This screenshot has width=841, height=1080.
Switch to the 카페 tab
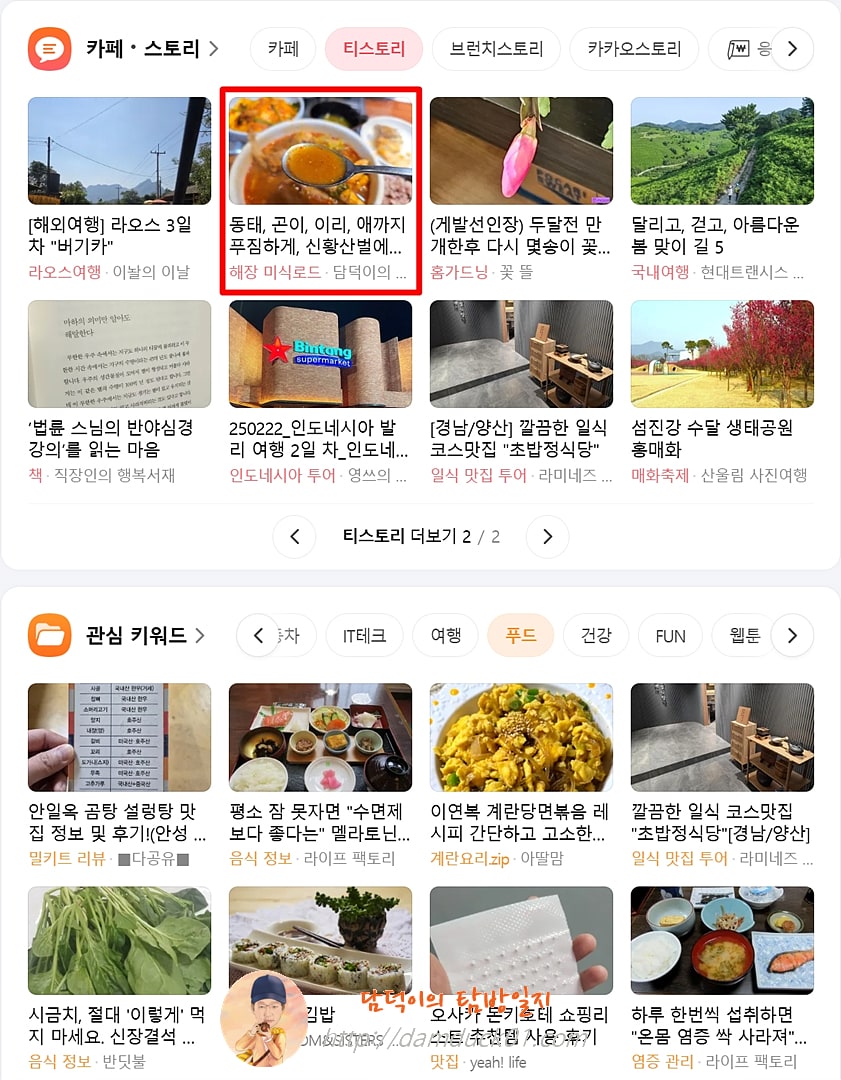pyautogui.click(x=282, y=48)
